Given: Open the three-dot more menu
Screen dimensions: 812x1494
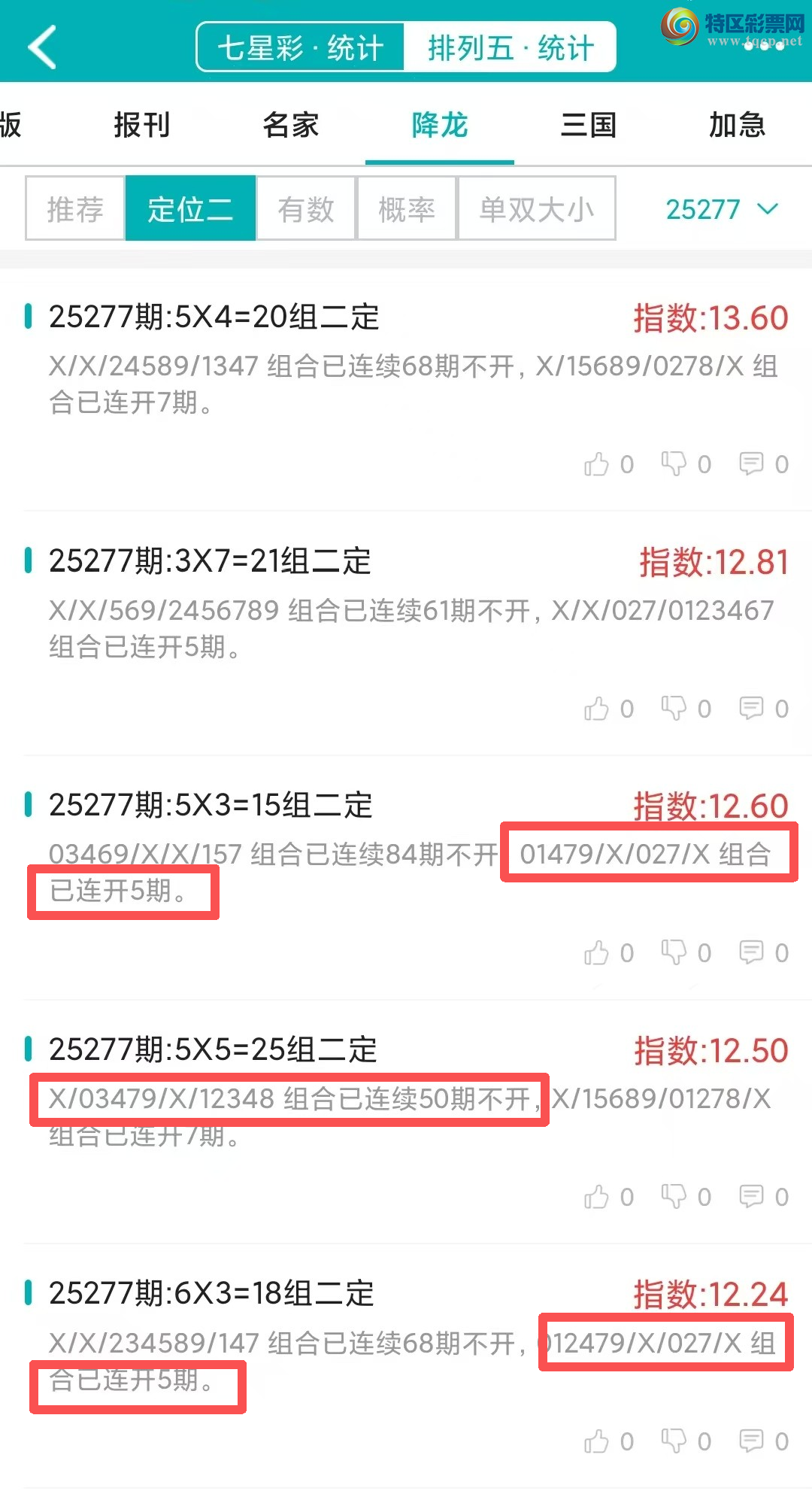Looking at the screenshot, I should 764,47.
